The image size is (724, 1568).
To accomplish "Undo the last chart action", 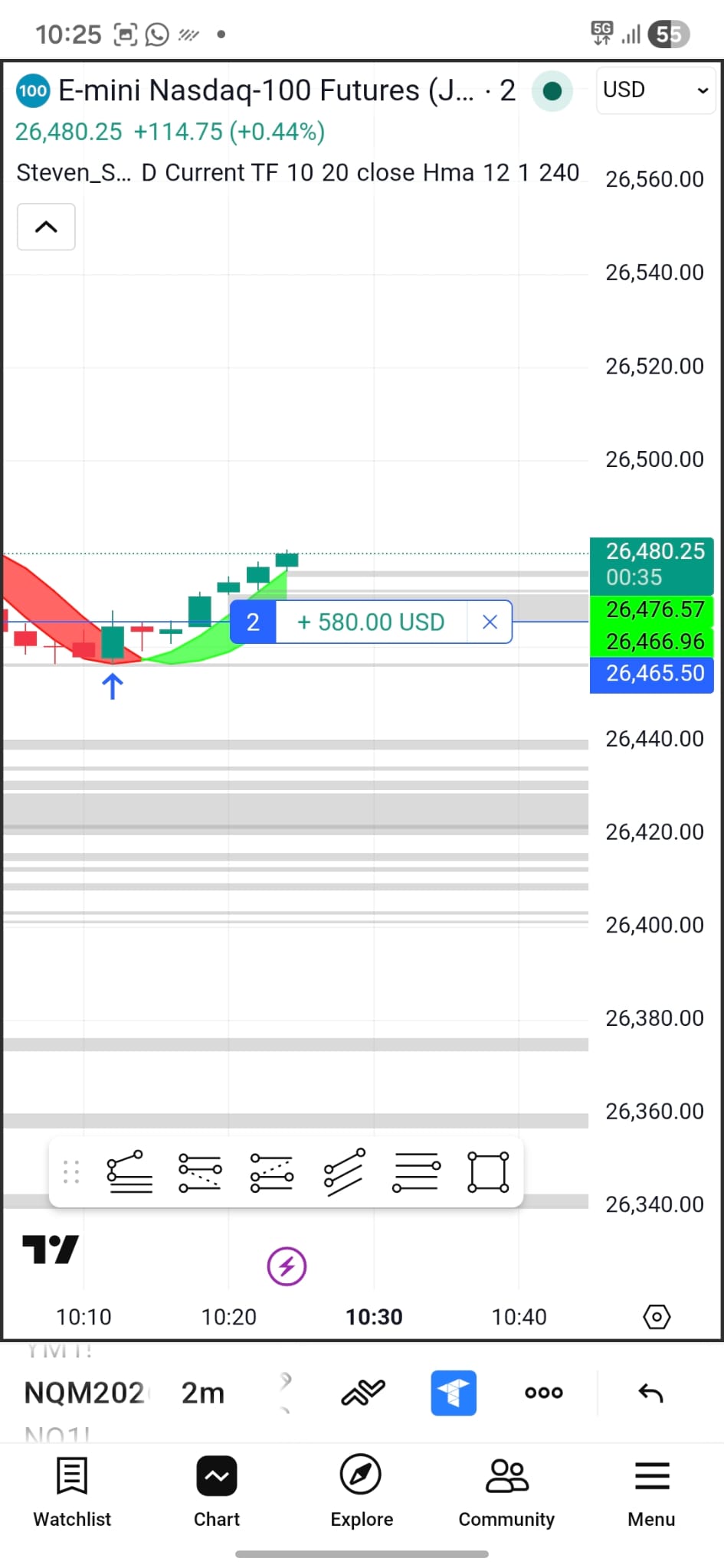I will click(650, 1393).
